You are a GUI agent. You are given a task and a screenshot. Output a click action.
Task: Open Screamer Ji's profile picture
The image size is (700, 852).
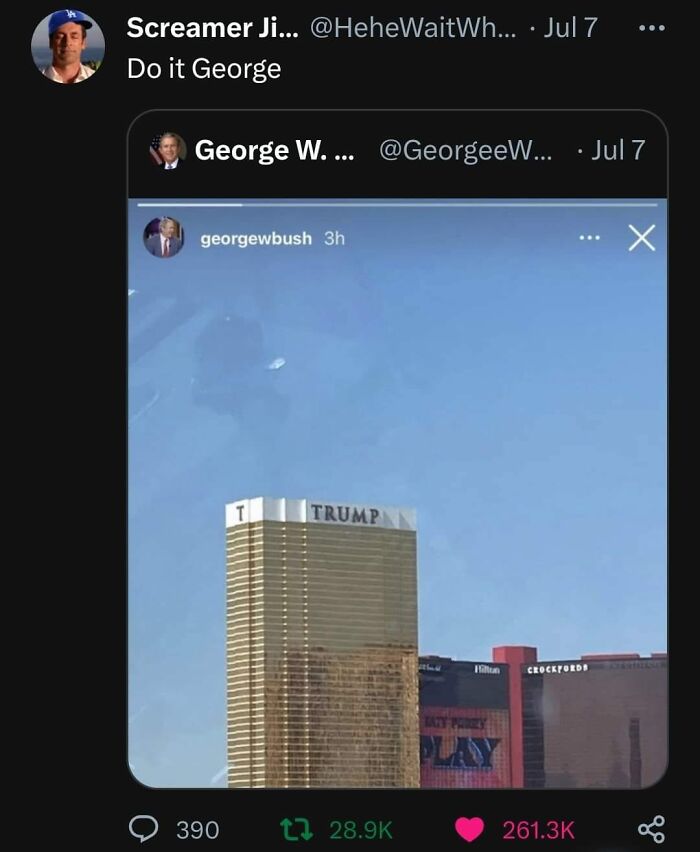tap(67, 46)
